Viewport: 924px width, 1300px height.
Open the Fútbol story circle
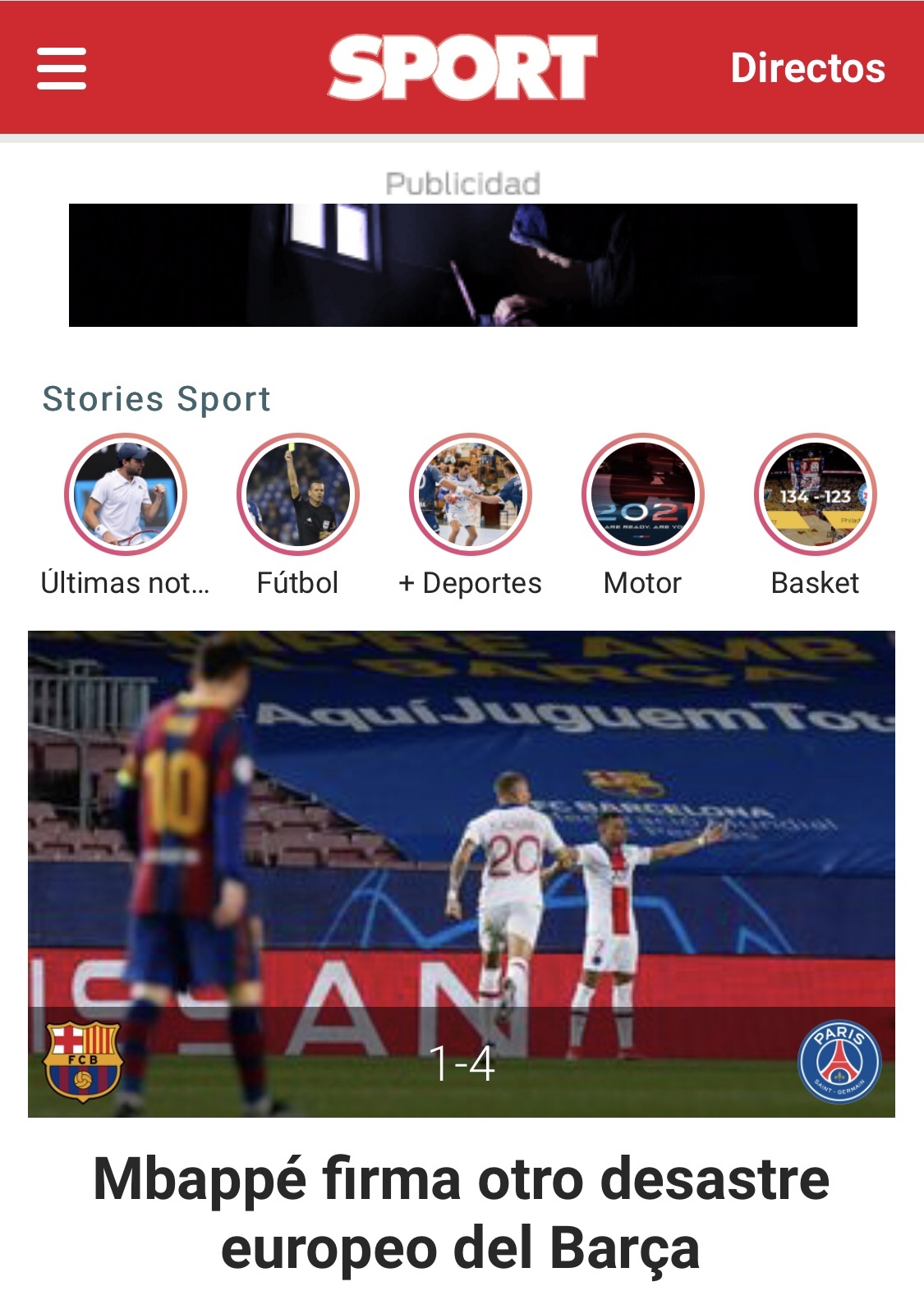298,494
